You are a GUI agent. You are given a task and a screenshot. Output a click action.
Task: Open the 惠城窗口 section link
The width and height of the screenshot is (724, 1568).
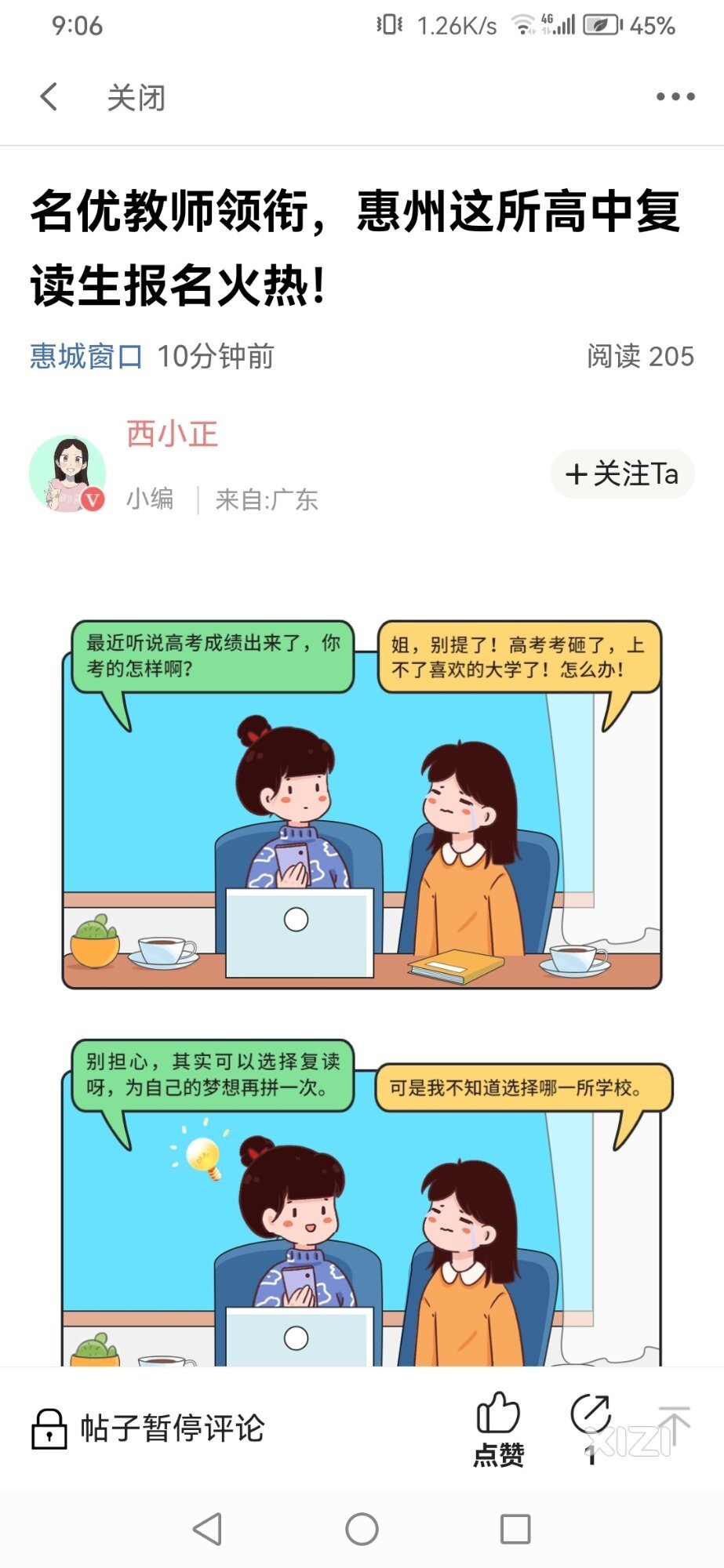pyautogui.click(x=86, y=357)
